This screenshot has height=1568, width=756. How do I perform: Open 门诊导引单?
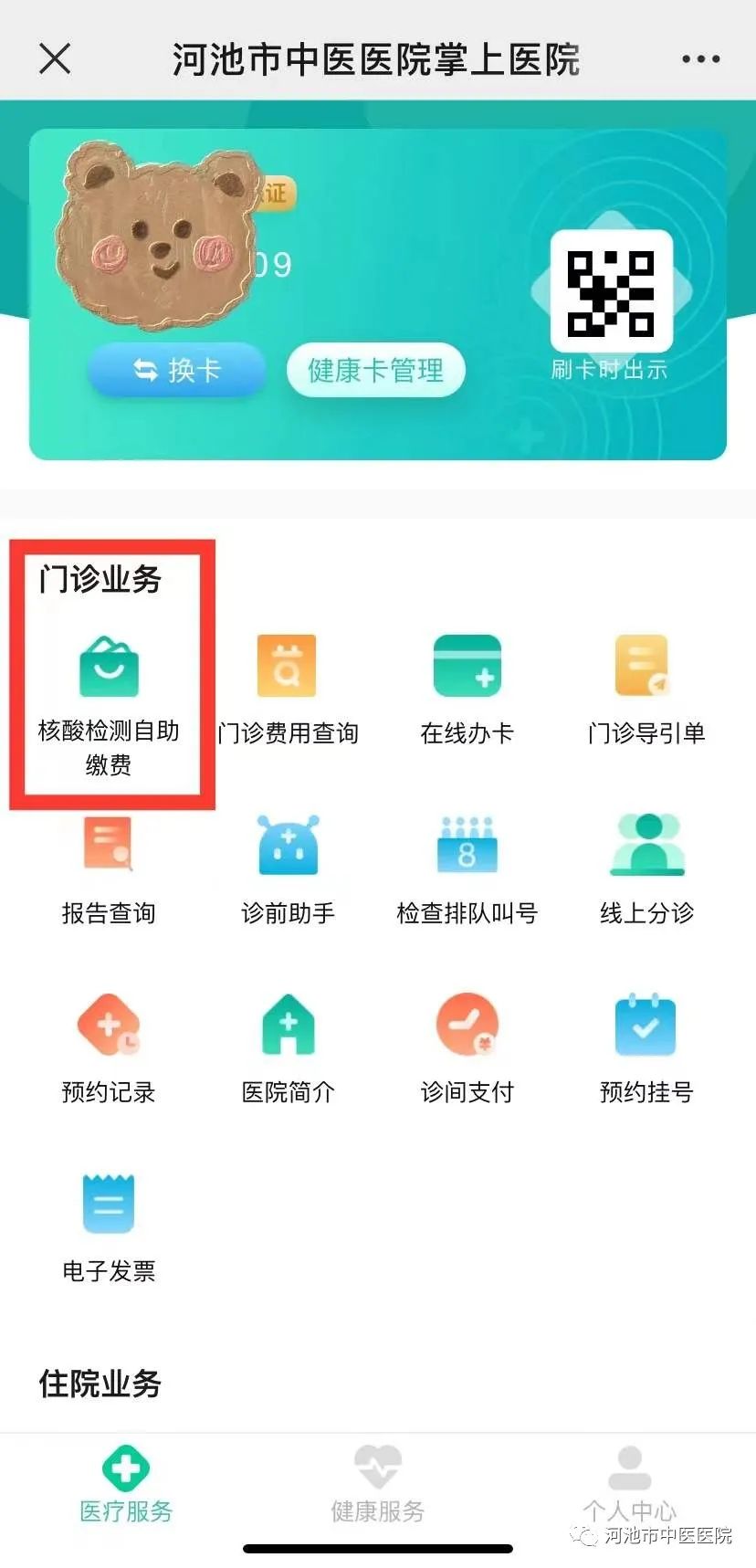tap(646, 689)
